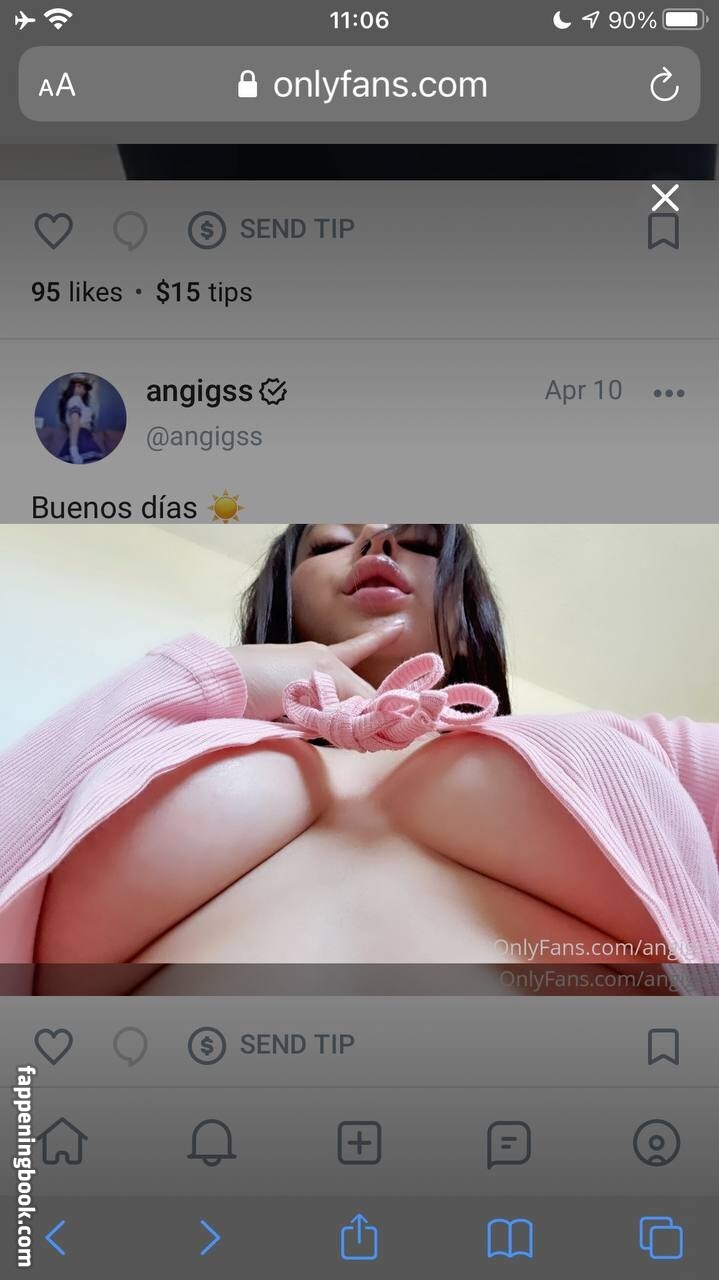
Task: Send a tip on Buenos días post
Action: (272, 1045)
